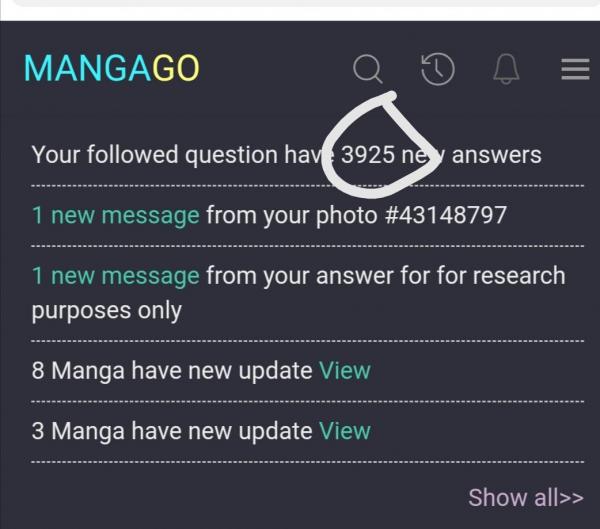The image size is (600, 529).
Task: View the 3 manga updates
Action: [x=344, y=431]
